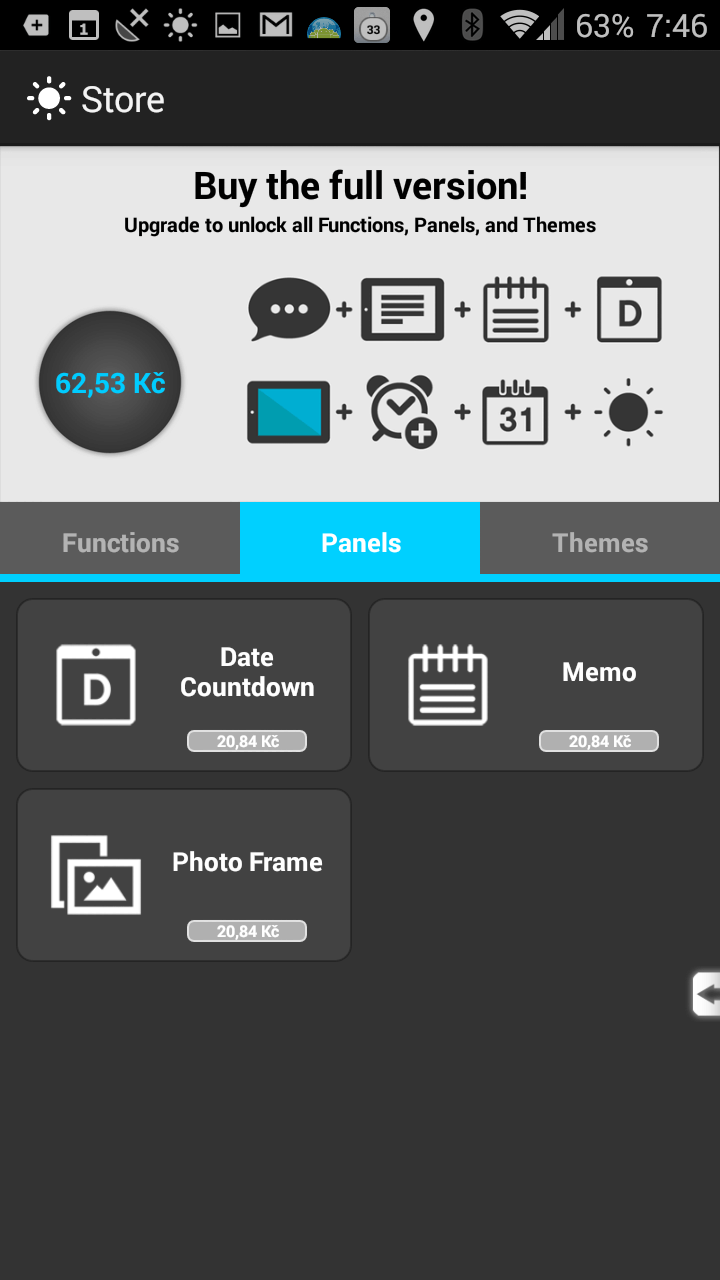Viewport: 720px width, 1280px height.
Task: Open the Photo Frame panel card
Action: coord(184,875)
